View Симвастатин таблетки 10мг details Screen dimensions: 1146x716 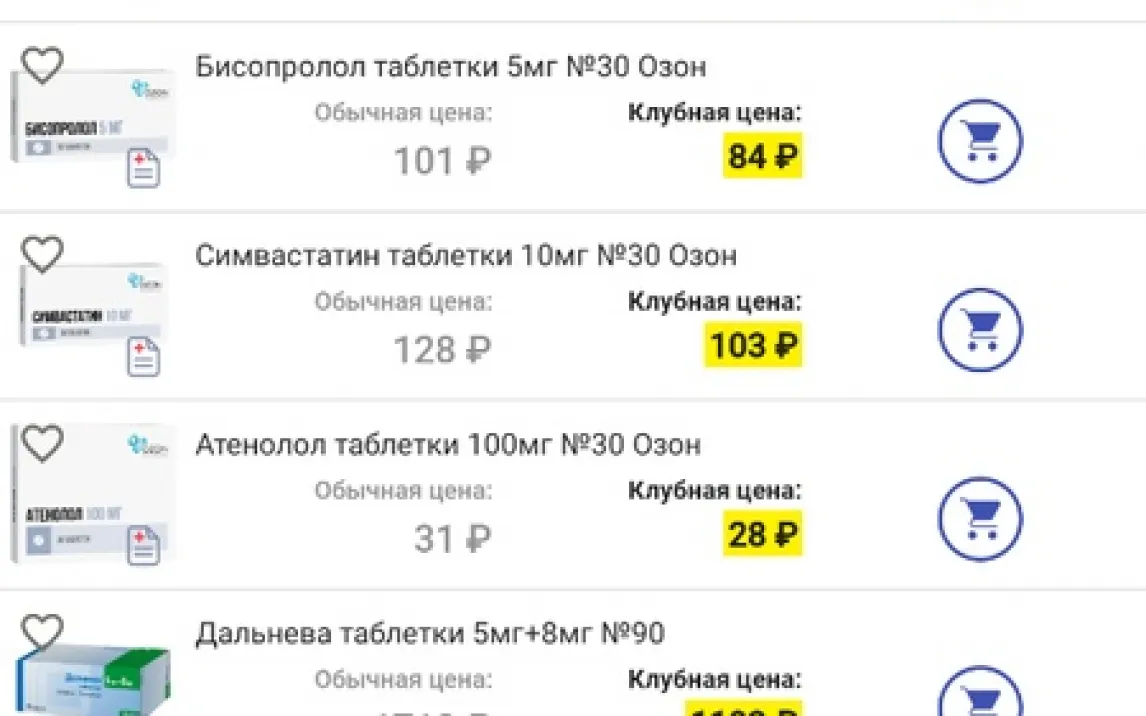465,256
